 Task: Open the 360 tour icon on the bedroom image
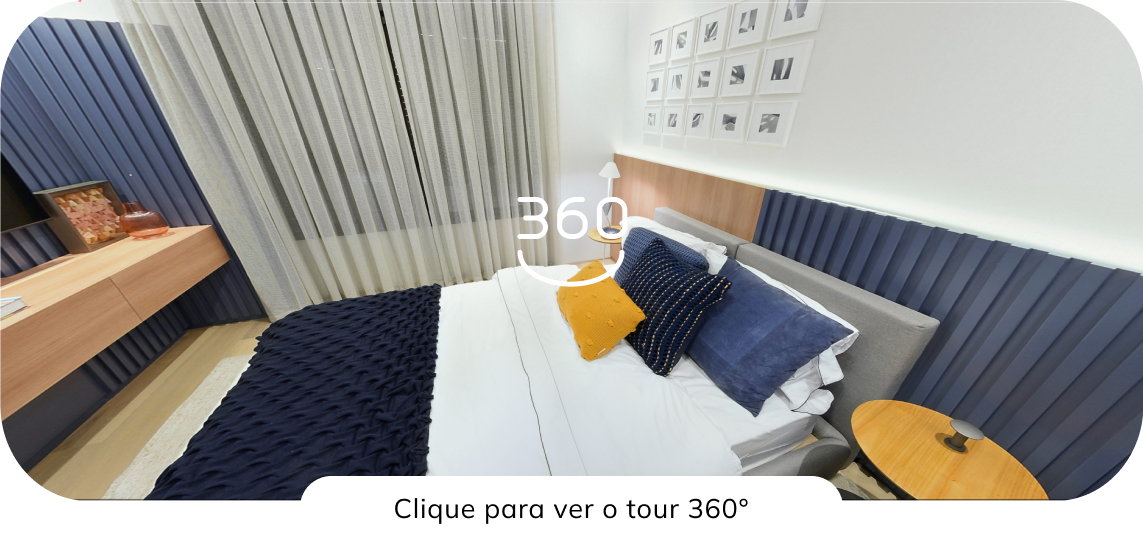pos(571,238)
